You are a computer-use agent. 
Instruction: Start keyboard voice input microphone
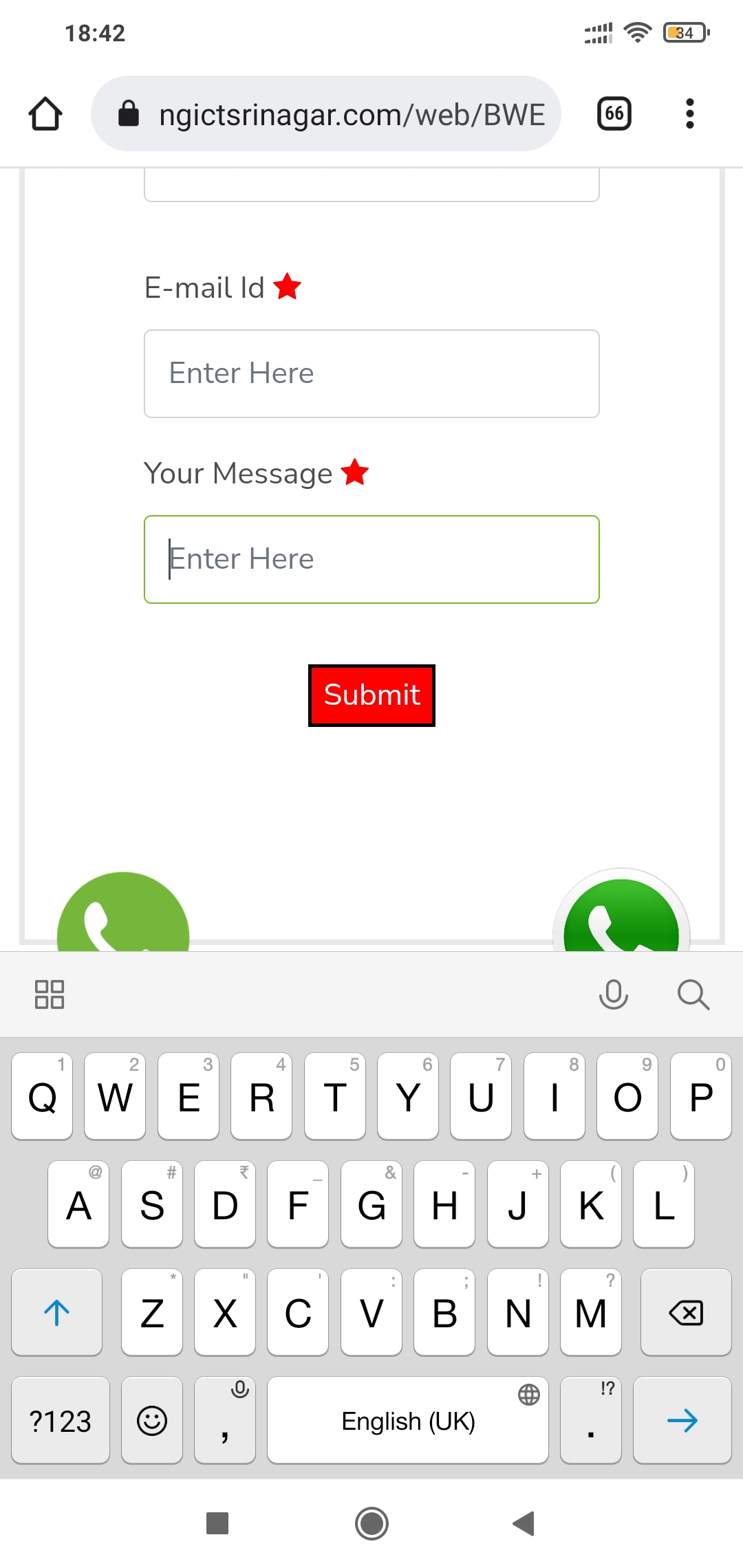point(613,994)
